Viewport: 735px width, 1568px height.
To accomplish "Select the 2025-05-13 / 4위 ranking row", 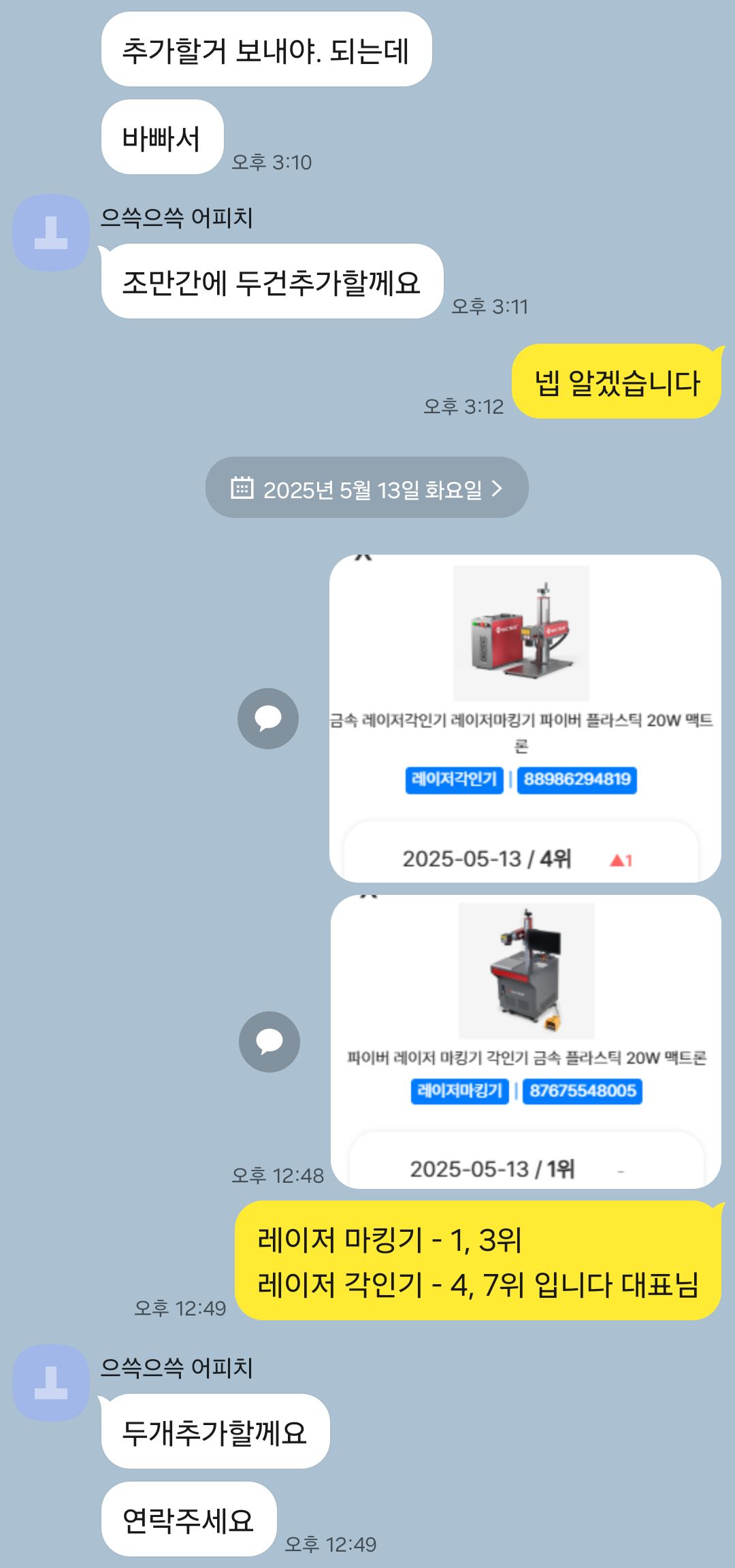I will (x=487, y=859).
